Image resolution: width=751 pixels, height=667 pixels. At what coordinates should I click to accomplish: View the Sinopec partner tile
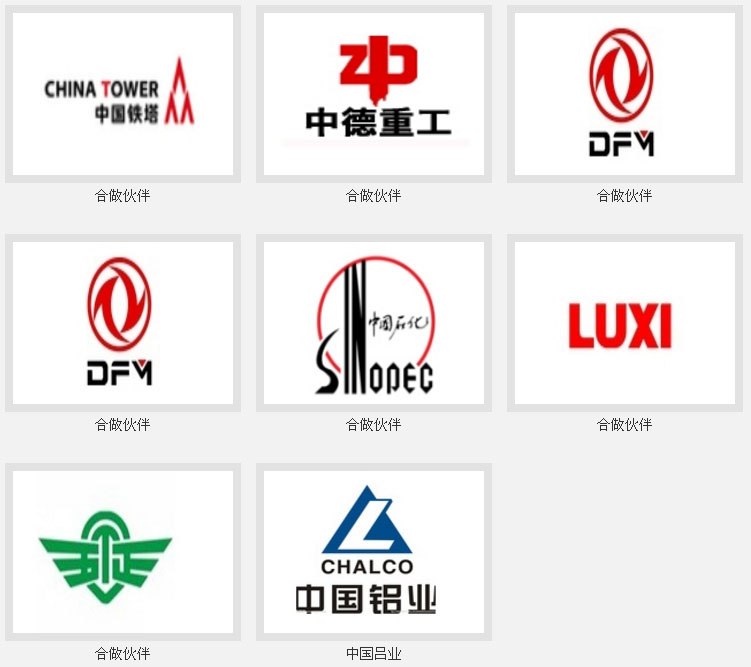374,323
